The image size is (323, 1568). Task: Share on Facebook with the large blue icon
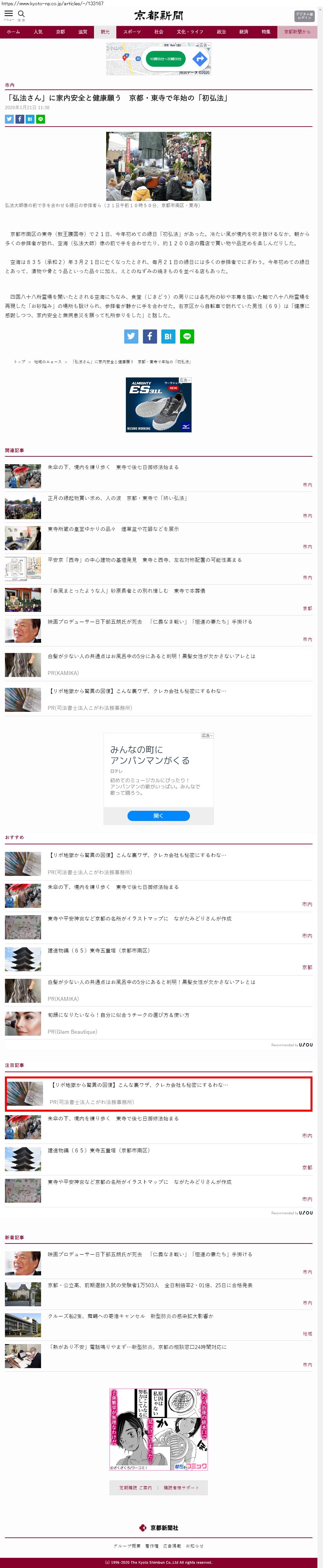(150, 336)
